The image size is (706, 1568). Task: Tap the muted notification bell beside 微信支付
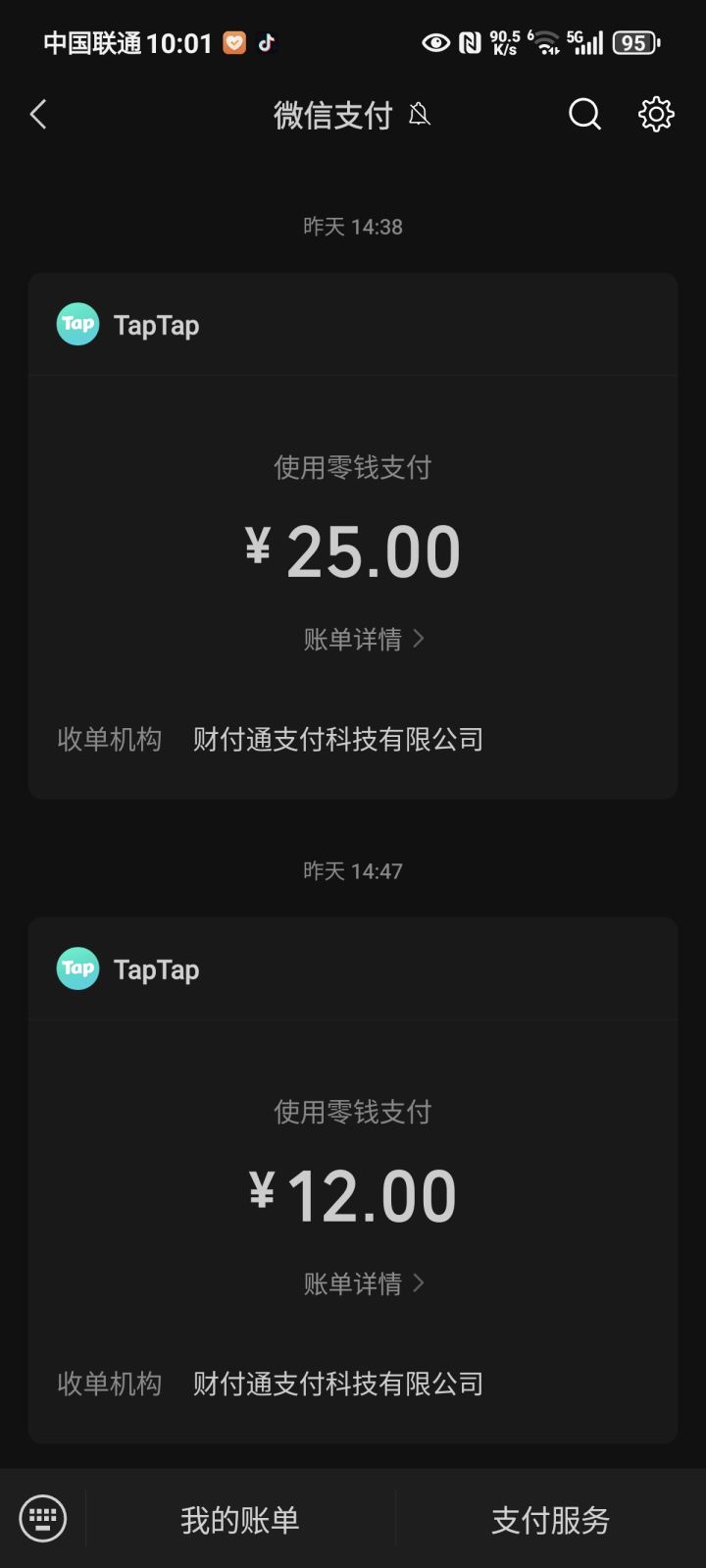(420, 114)
